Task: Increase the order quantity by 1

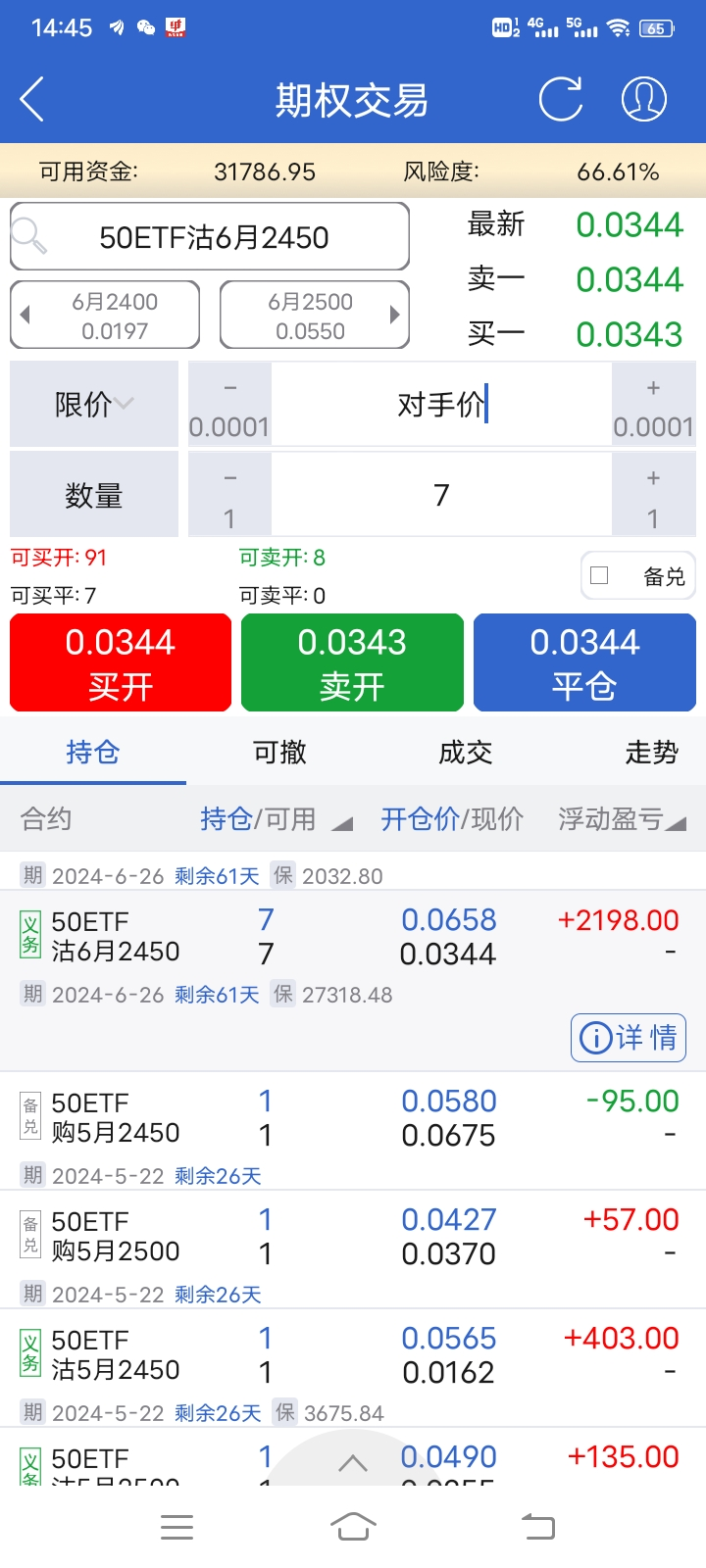Action: click(653, 495)
